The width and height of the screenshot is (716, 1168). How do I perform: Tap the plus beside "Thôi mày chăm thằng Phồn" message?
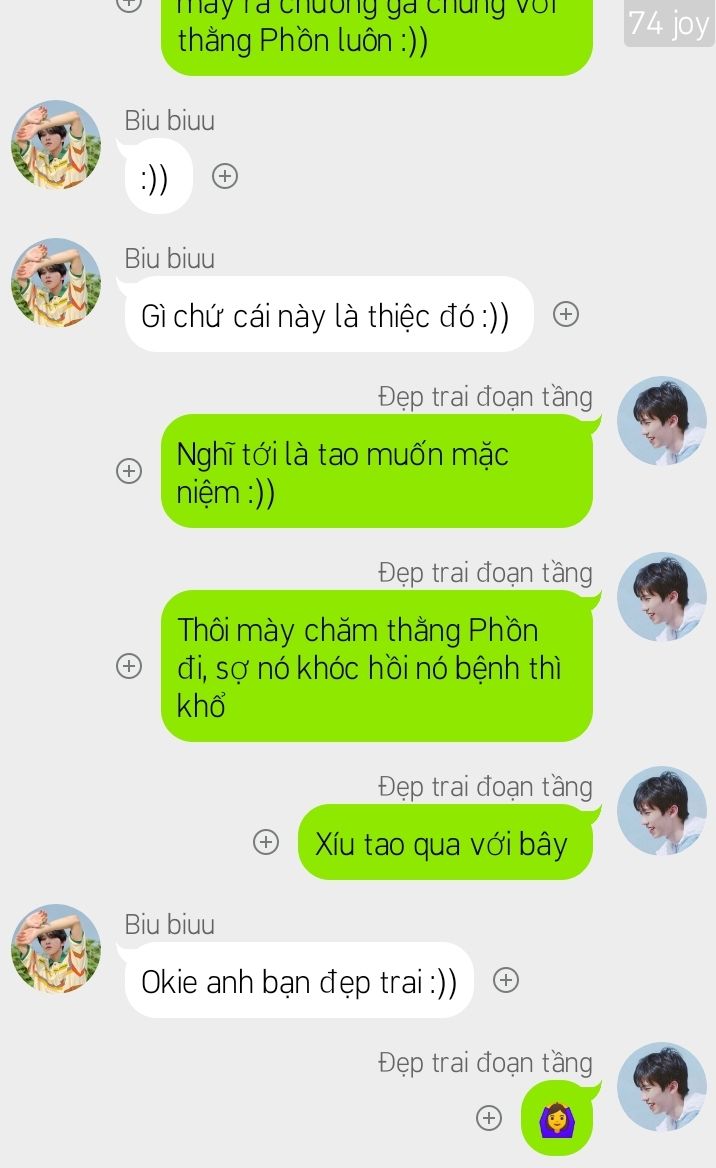(x=129, y=665)
